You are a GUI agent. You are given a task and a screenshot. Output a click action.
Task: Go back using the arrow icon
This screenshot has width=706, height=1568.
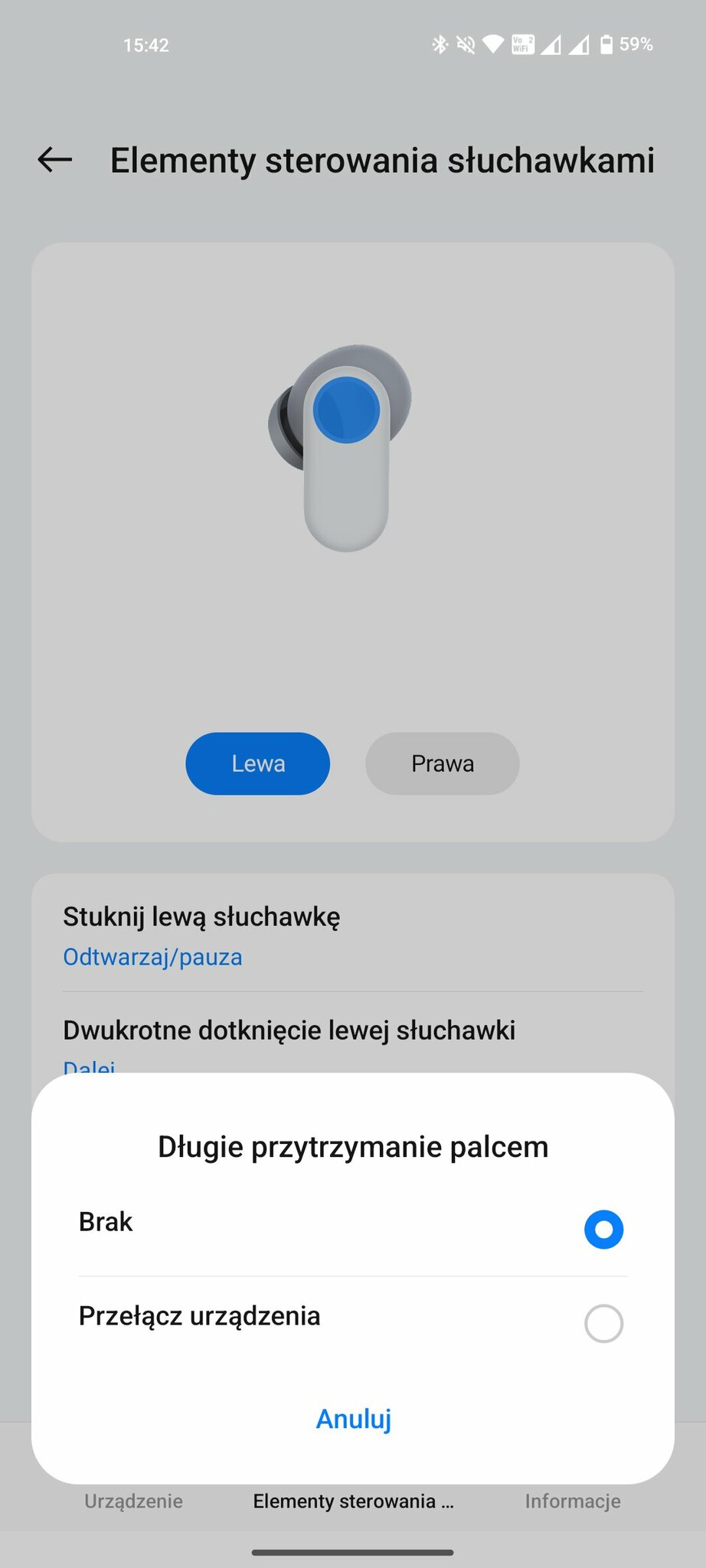tap(55, 160)
